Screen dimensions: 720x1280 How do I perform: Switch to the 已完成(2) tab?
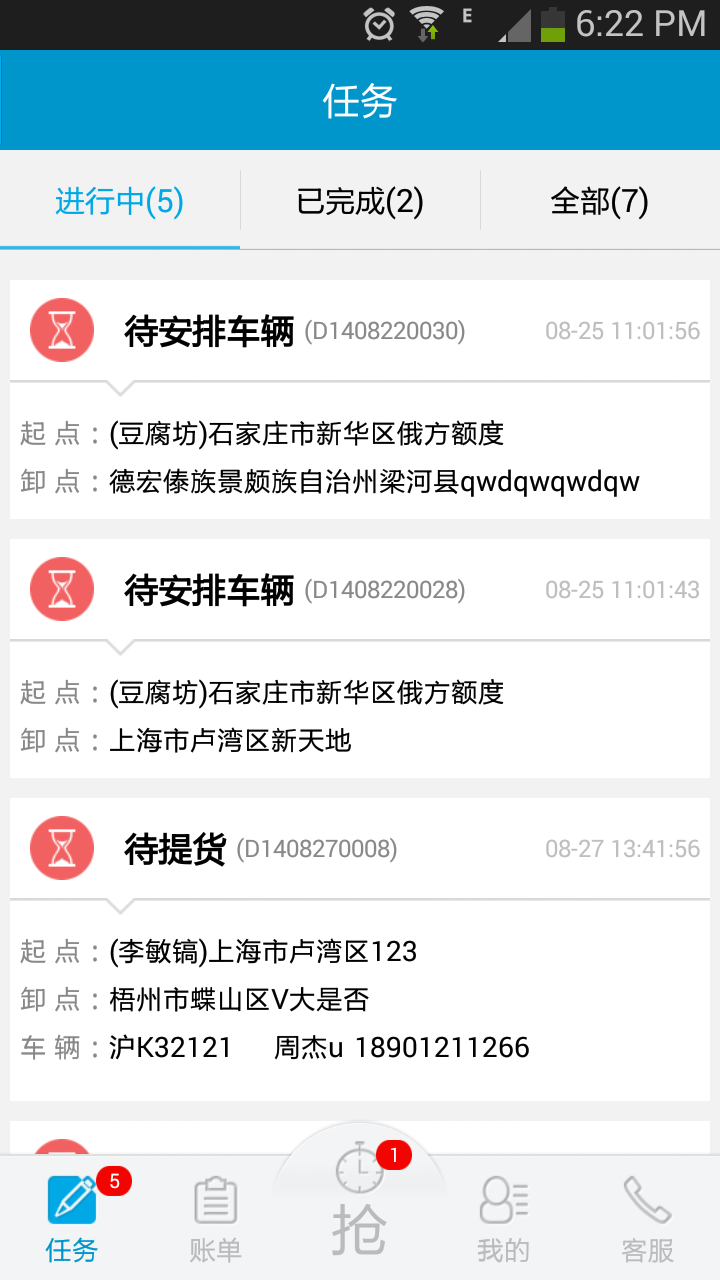coord(360,202)
